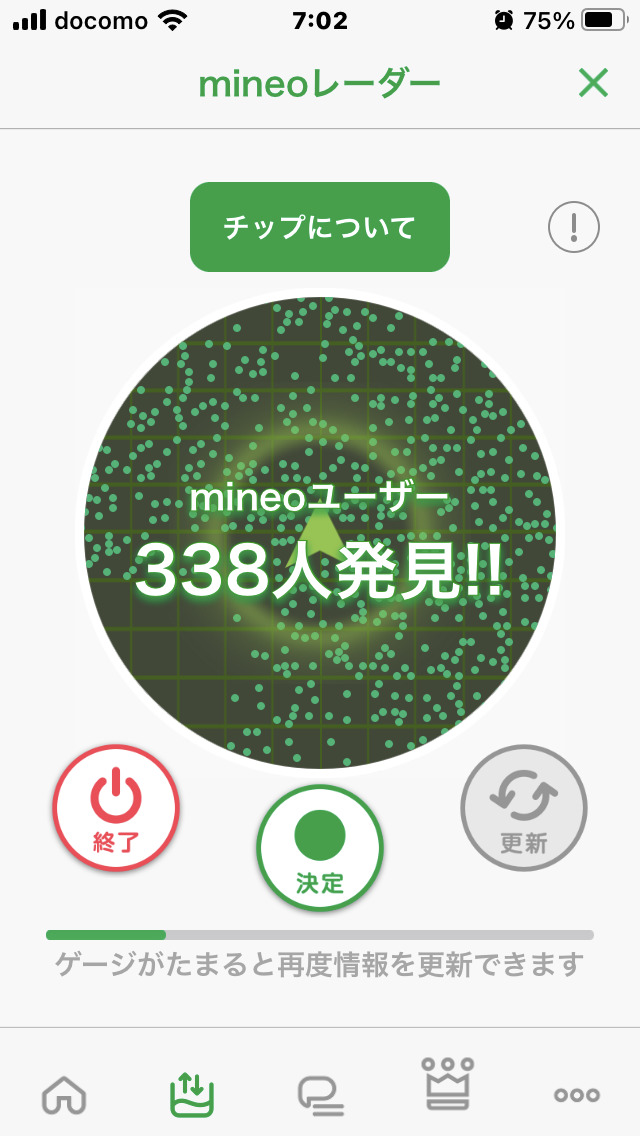The width and height of the screenshot is (640, 1136).
Task: Tap the exclamation info icon
Action: (x=574, y=228)
